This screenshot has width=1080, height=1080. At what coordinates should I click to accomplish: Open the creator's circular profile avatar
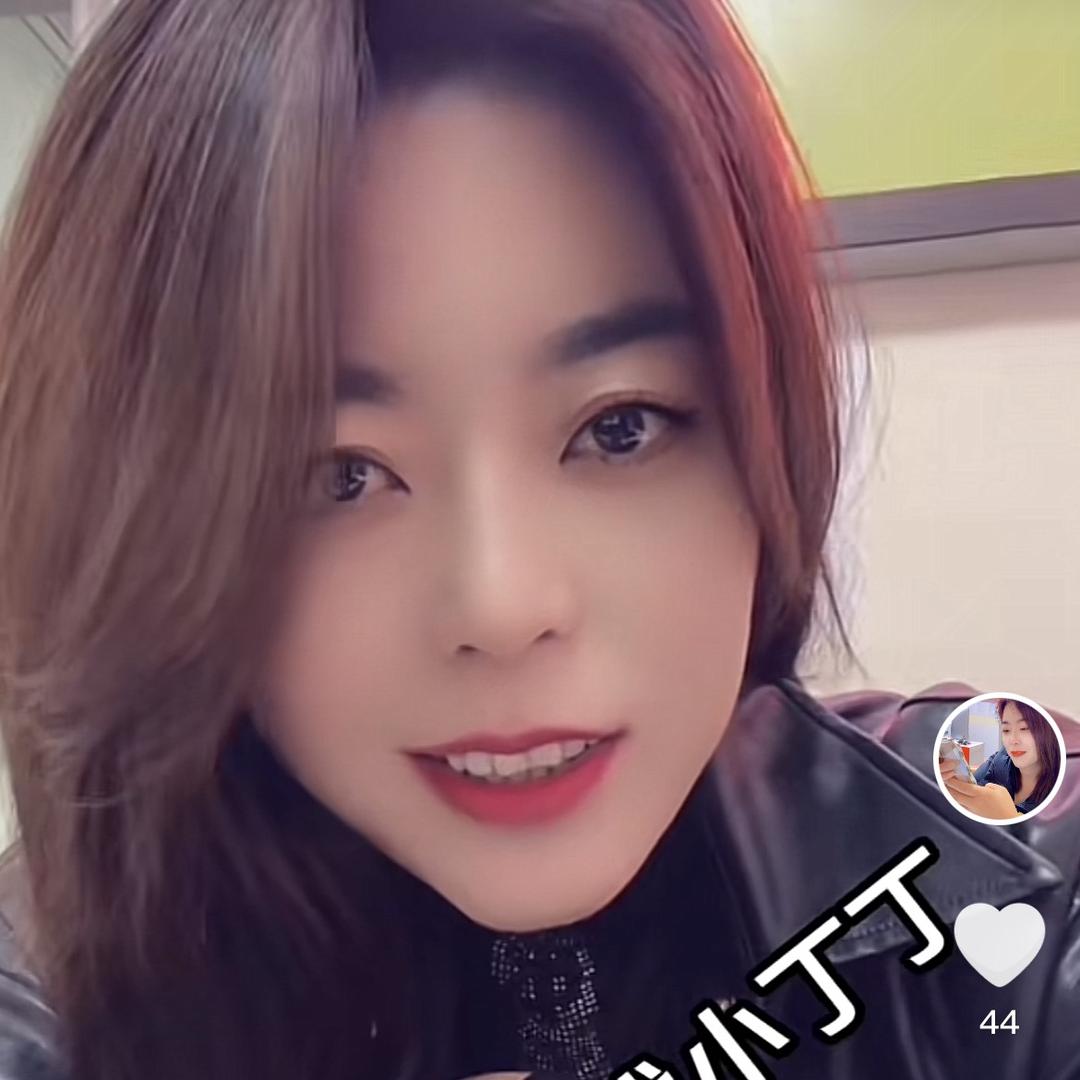pos(999,758)
